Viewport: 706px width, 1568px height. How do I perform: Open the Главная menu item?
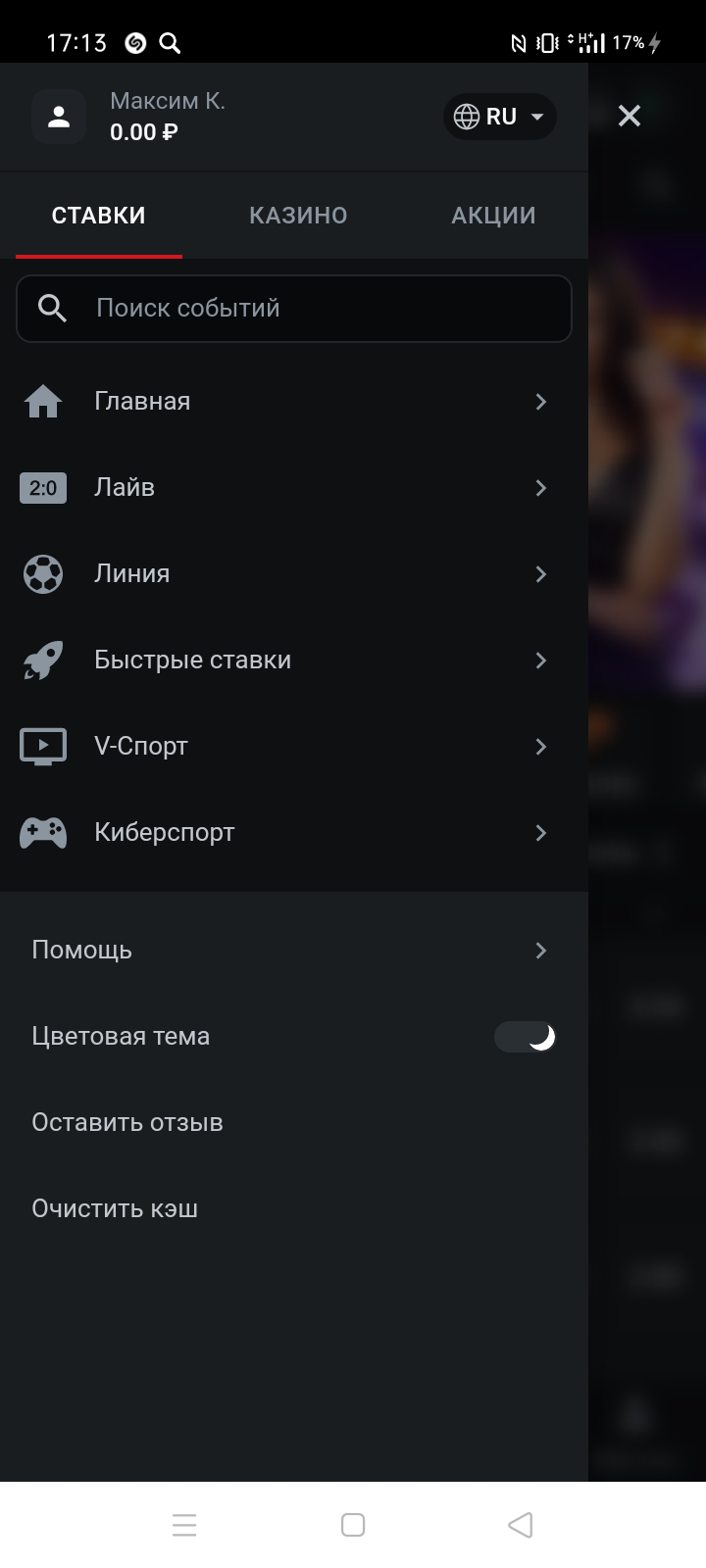coord(294,402)
